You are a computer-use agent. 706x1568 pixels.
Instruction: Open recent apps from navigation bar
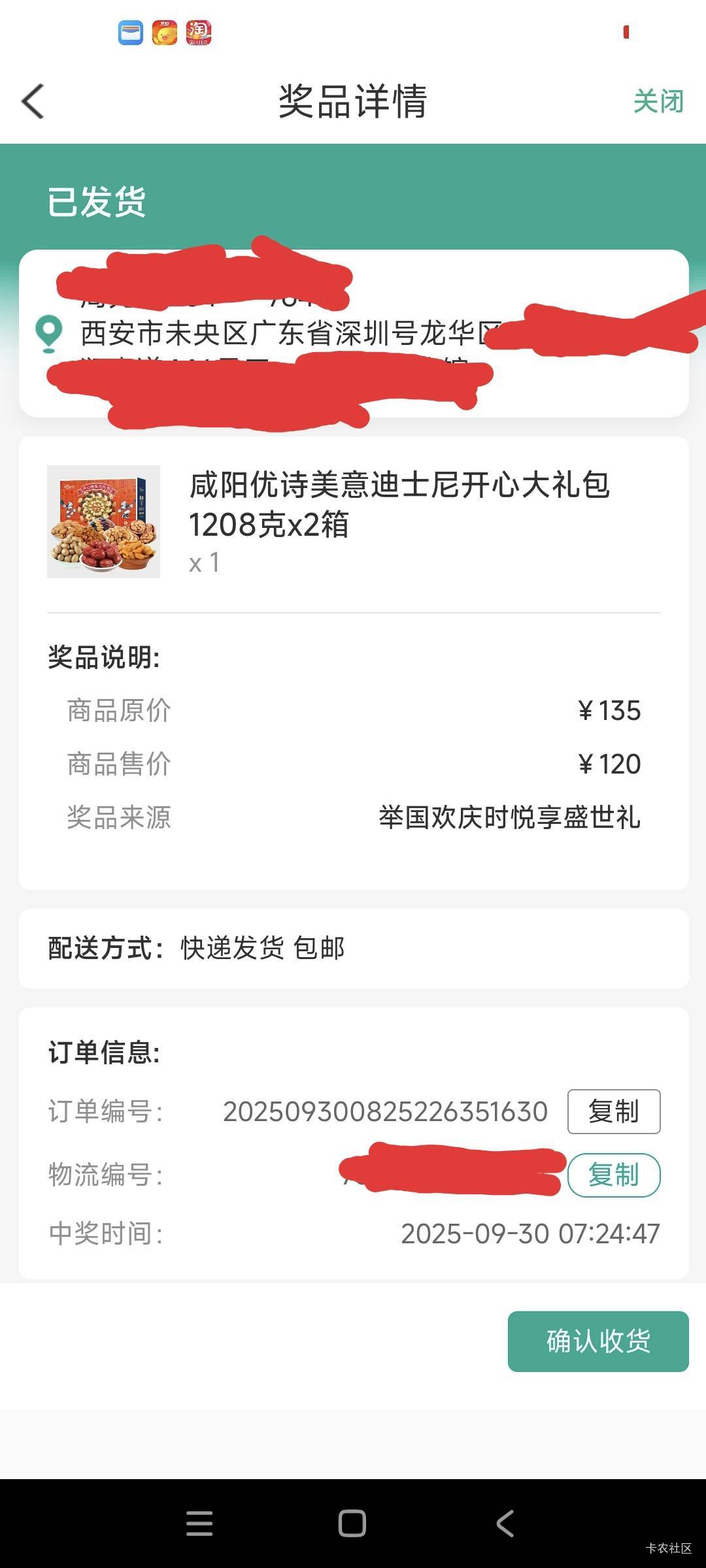coord(199,1523)
